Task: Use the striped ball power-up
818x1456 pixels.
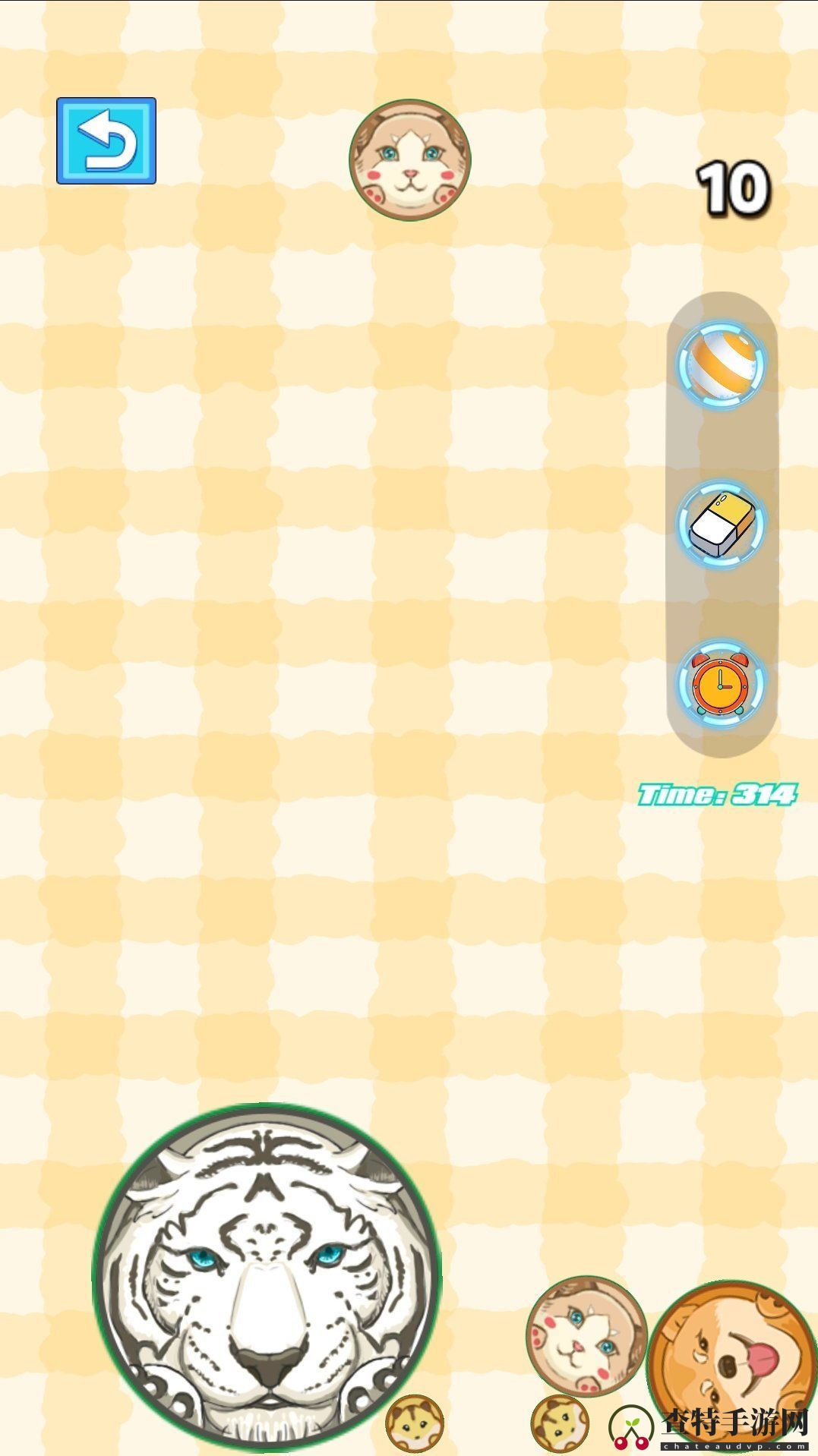Action: click(x=721, y=365)
